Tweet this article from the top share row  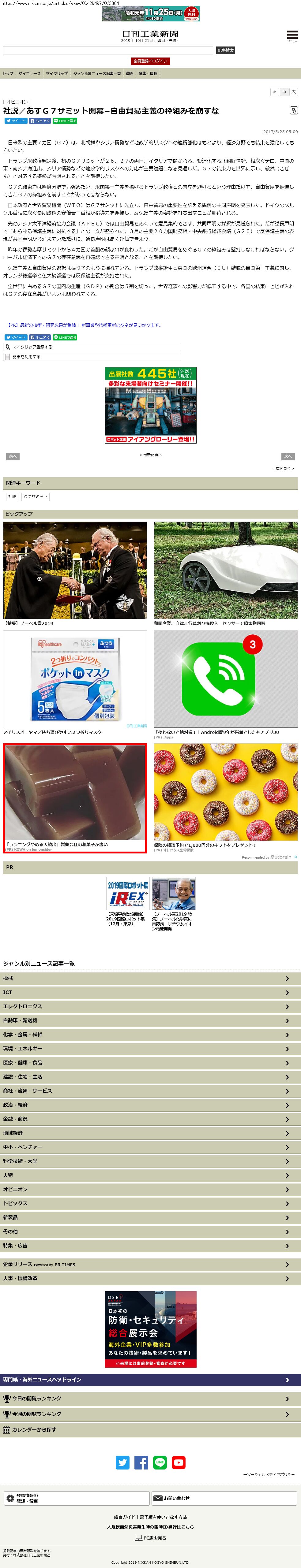[16, 121]
